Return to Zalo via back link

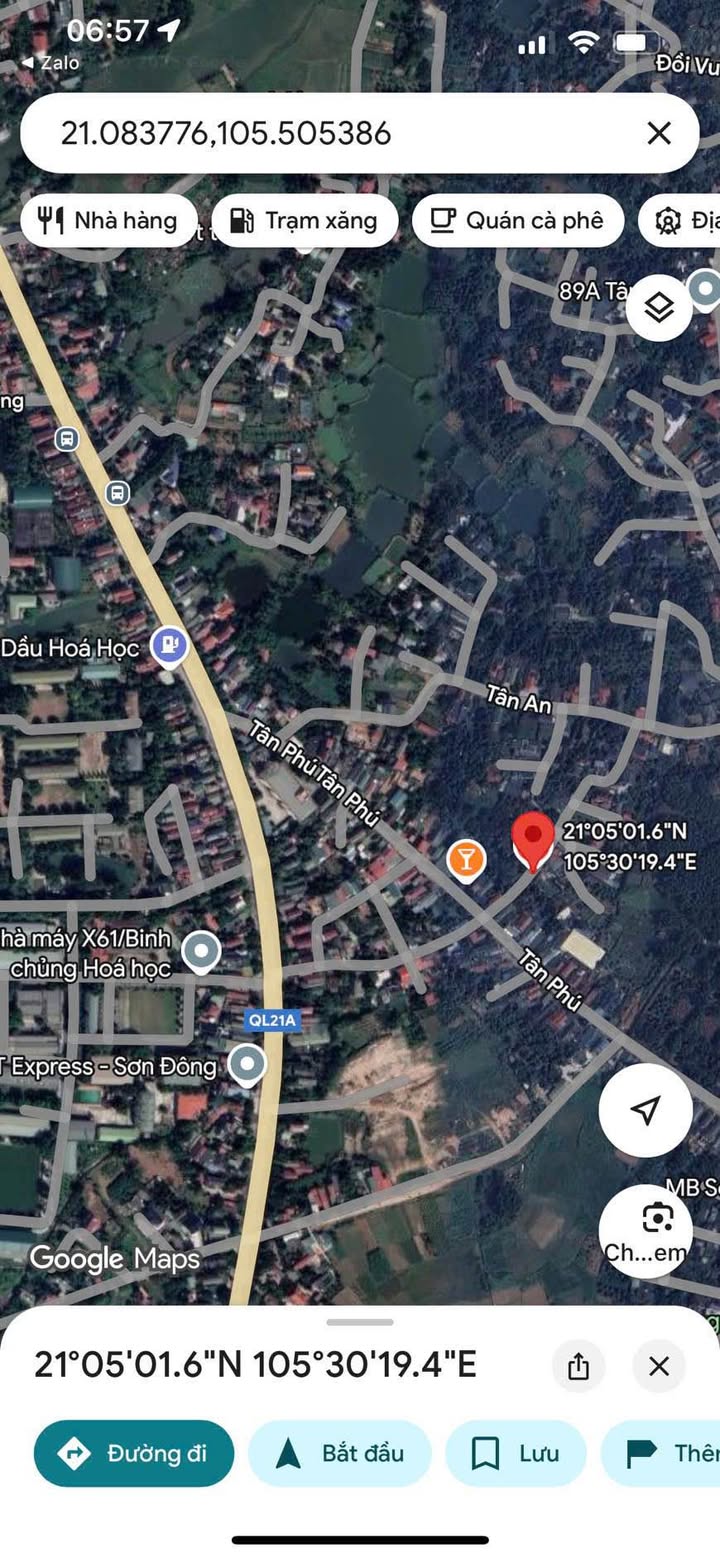click(x=48, y=63)
